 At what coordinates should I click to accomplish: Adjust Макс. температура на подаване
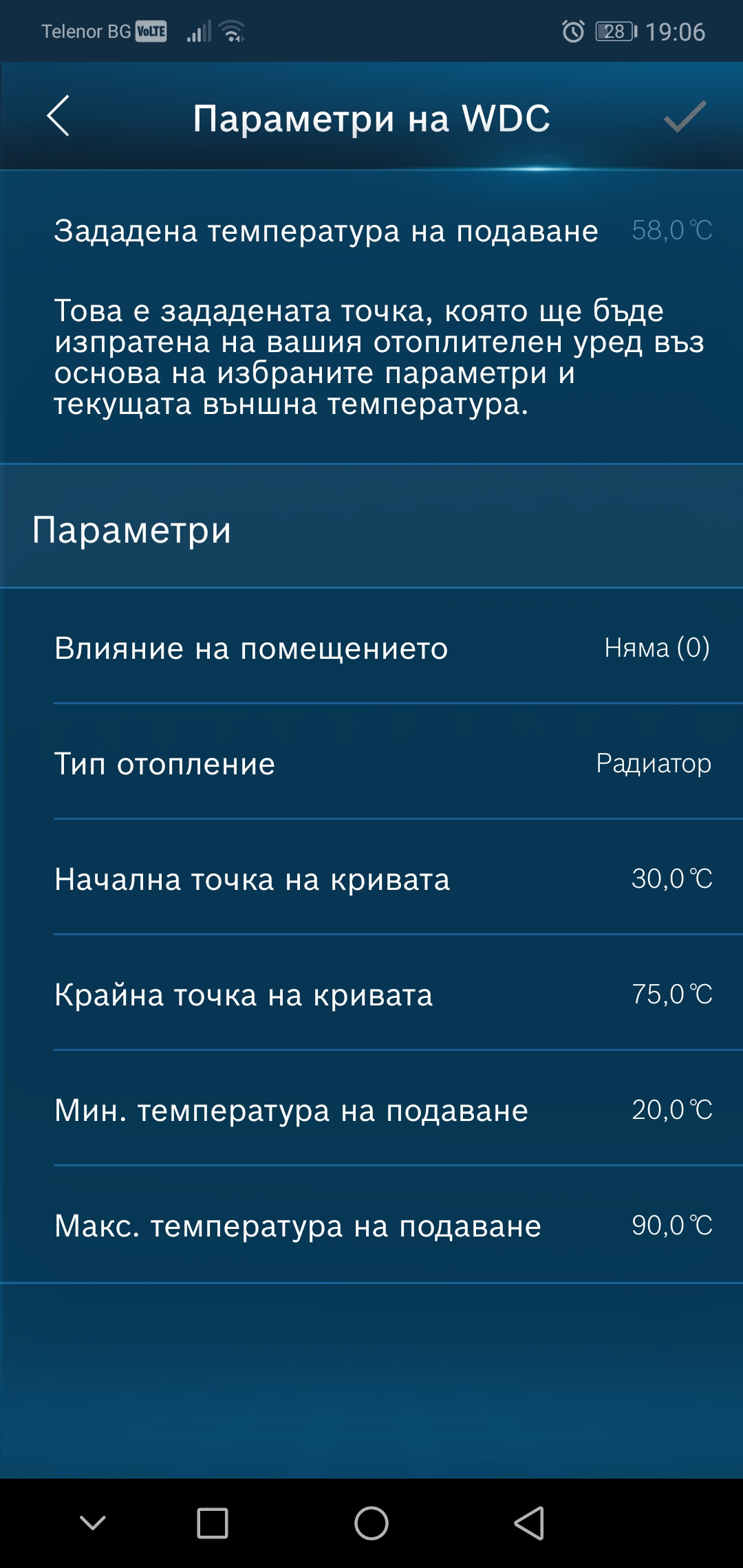382,1226
